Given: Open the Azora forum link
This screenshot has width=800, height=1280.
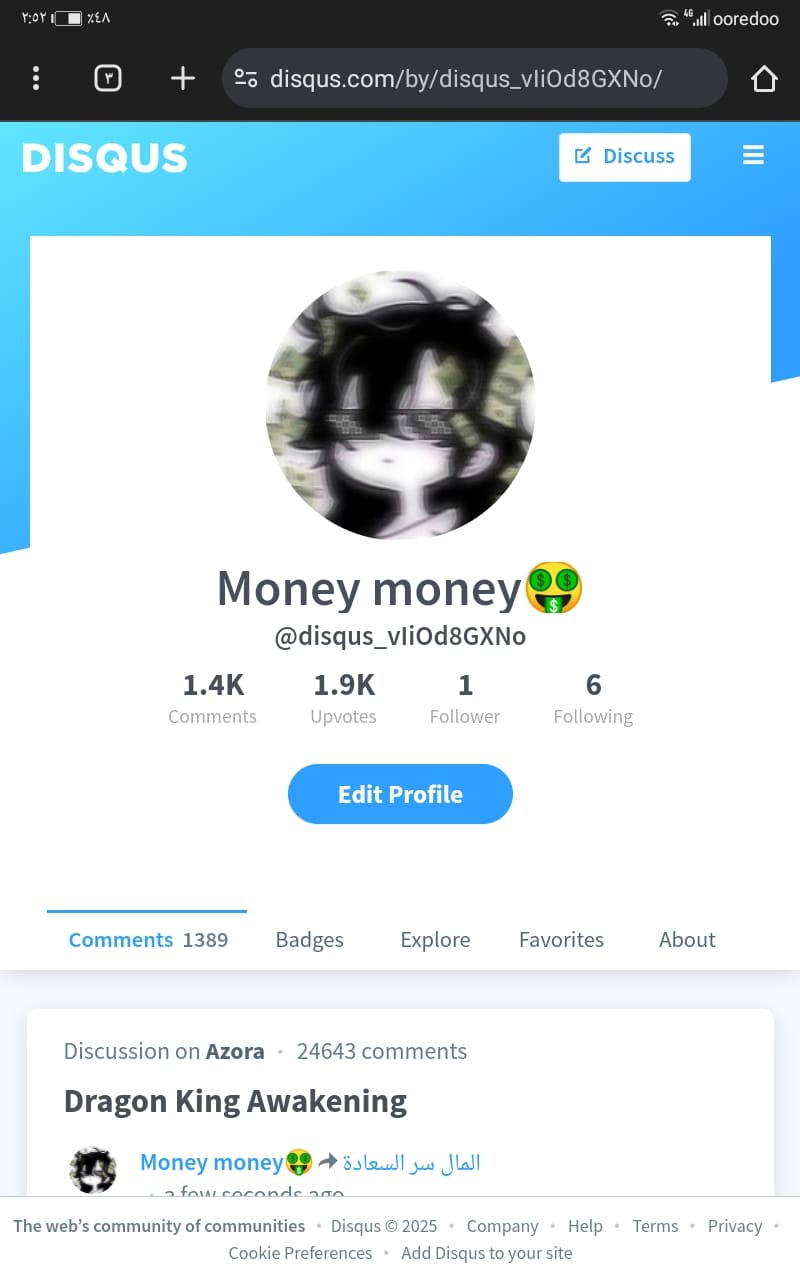Looking at the screenshot, I should (x=235, y=1051).
